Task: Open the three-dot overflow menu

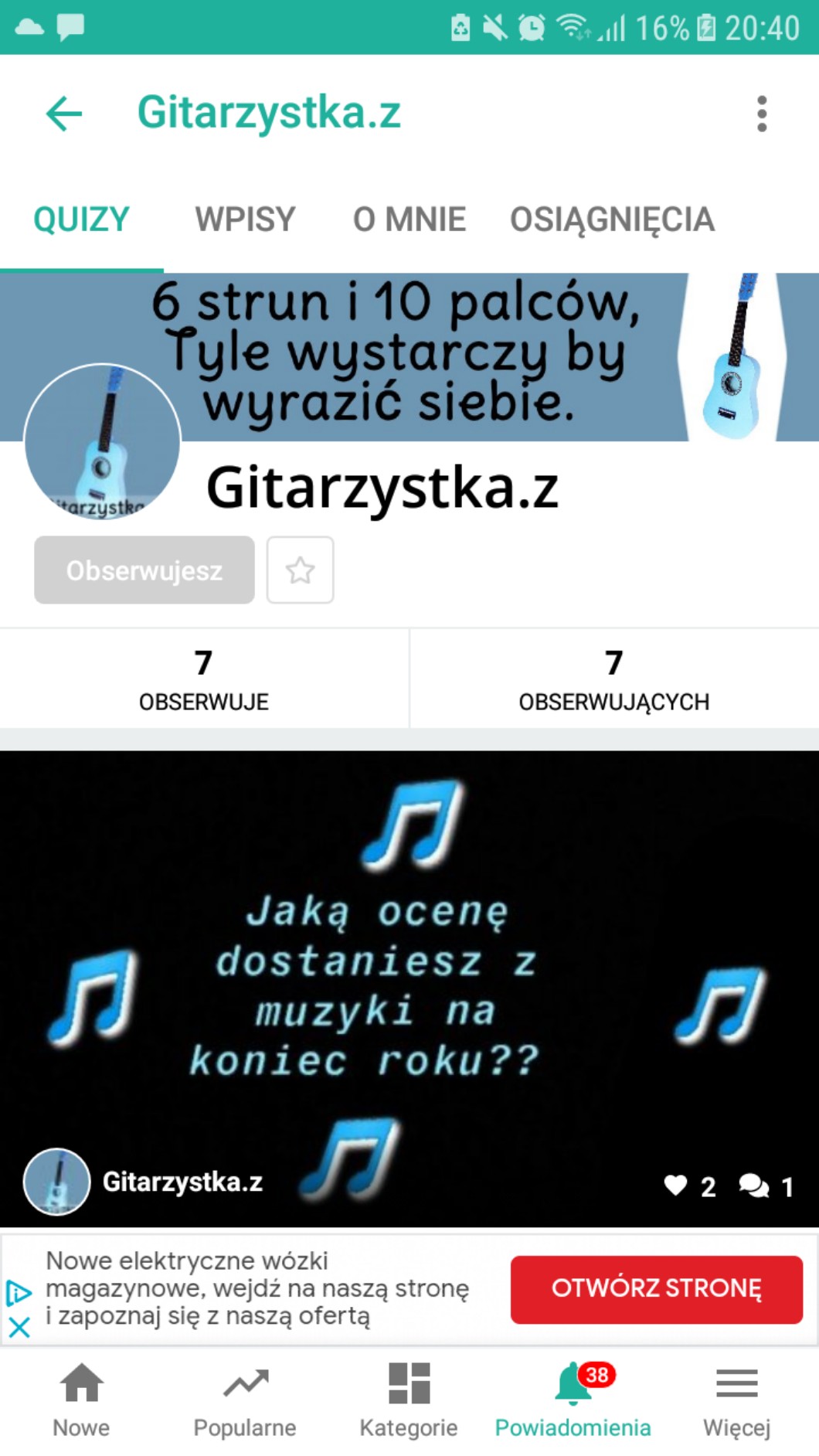Action: click(762, 114)
